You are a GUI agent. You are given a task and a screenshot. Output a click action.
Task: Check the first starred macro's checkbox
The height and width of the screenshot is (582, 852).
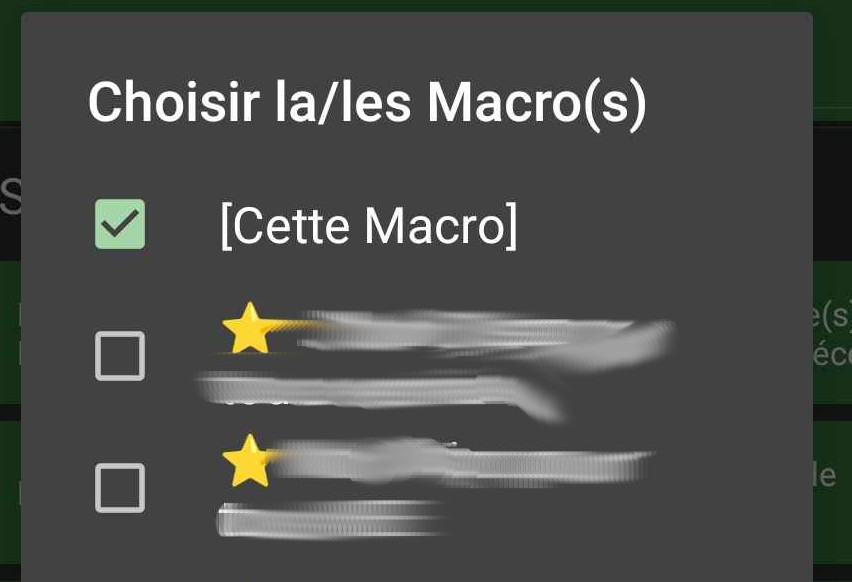click(120, 356)
